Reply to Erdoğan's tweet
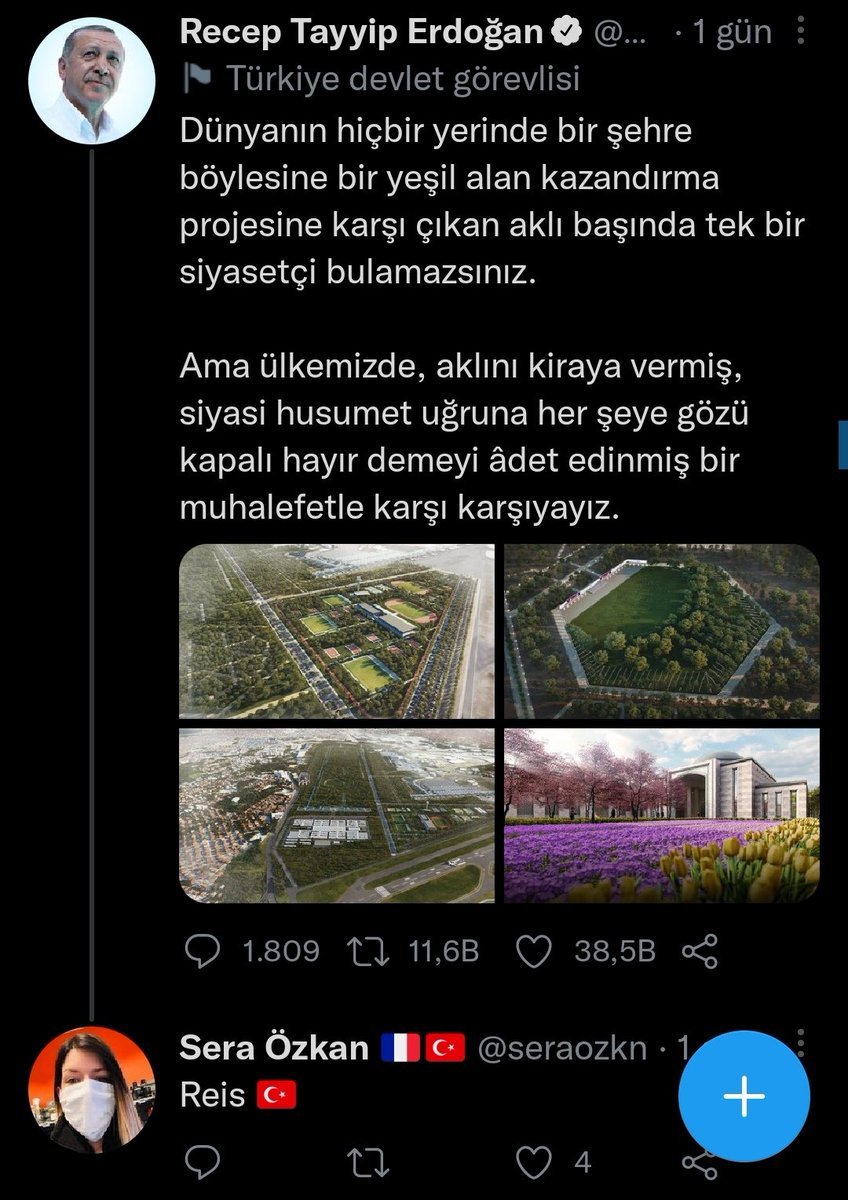This screenshot has height=1200, width=848. point(203,951)
